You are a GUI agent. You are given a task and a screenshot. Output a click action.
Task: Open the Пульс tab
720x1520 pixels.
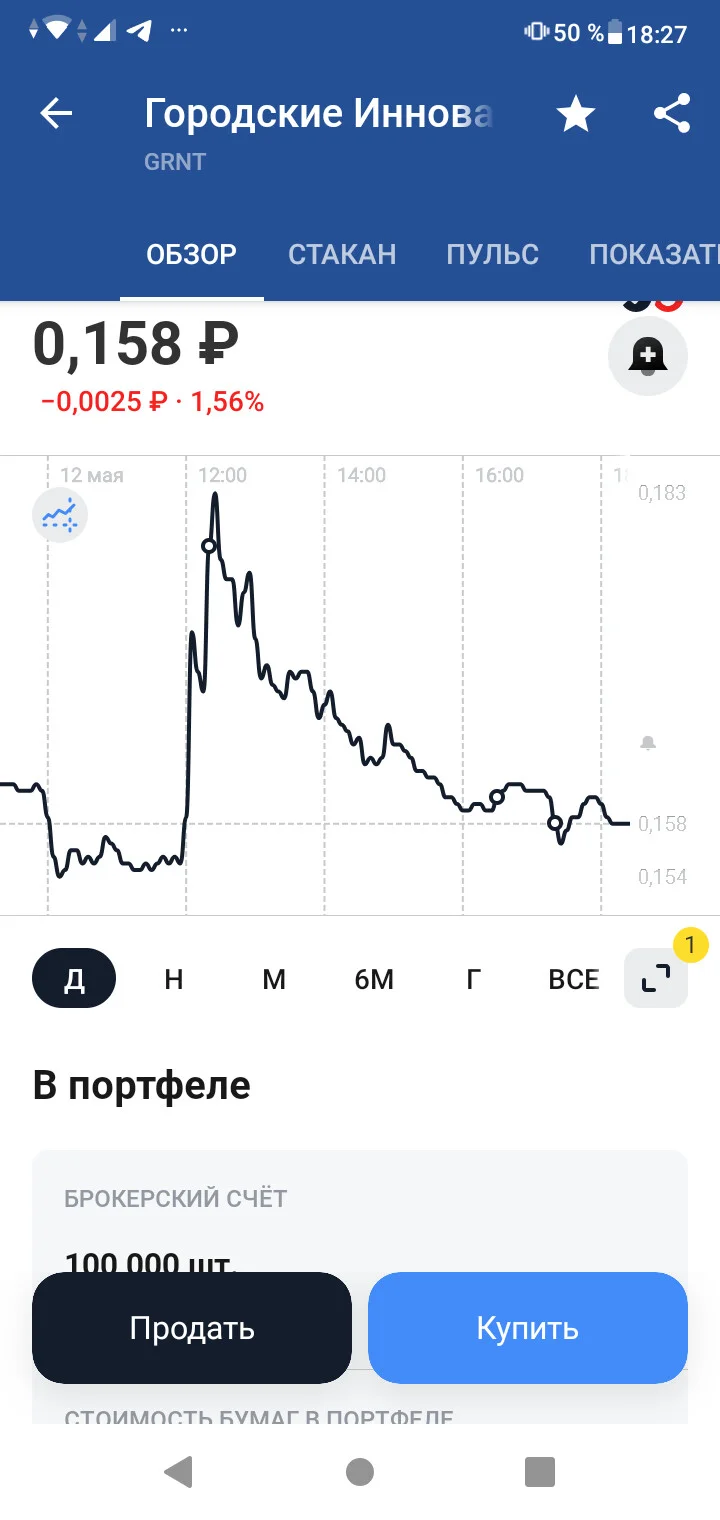(x=492, y=254)
